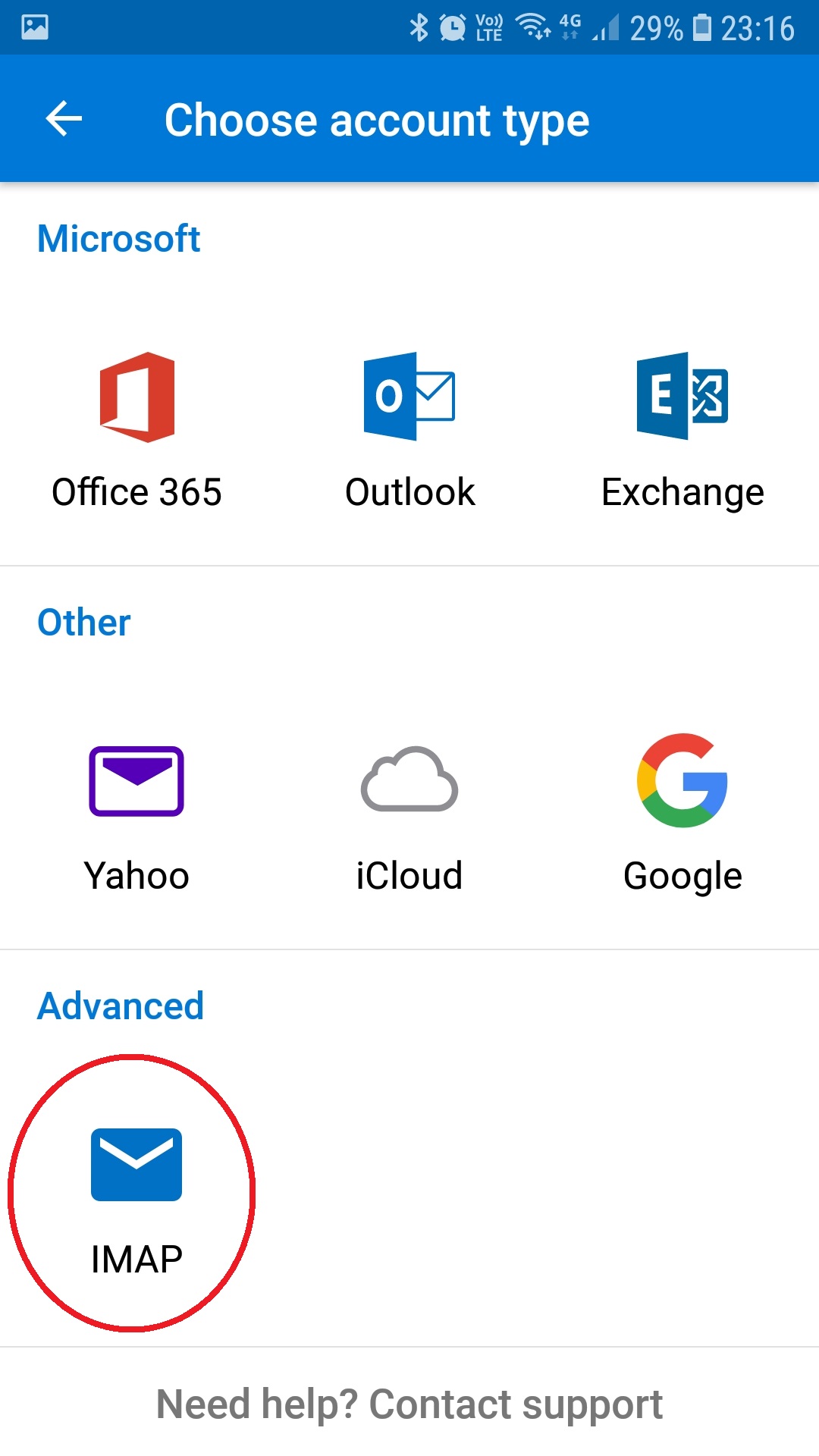The image size is (819, 1456).
Task: Choose the iCloud account option
Action: (x=409, y=815)
